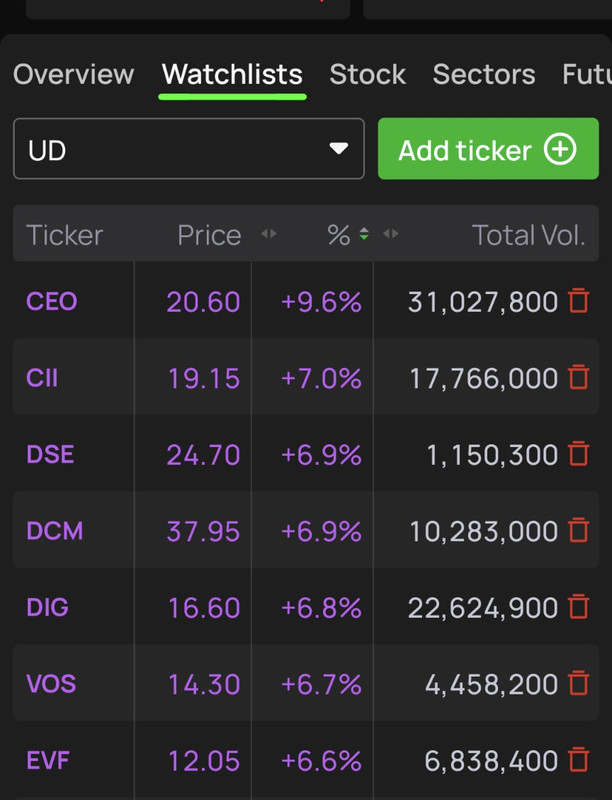Sort by Total Vol. column
The width and height of the screenshot is (612, 800).
(x=527, y=235)
